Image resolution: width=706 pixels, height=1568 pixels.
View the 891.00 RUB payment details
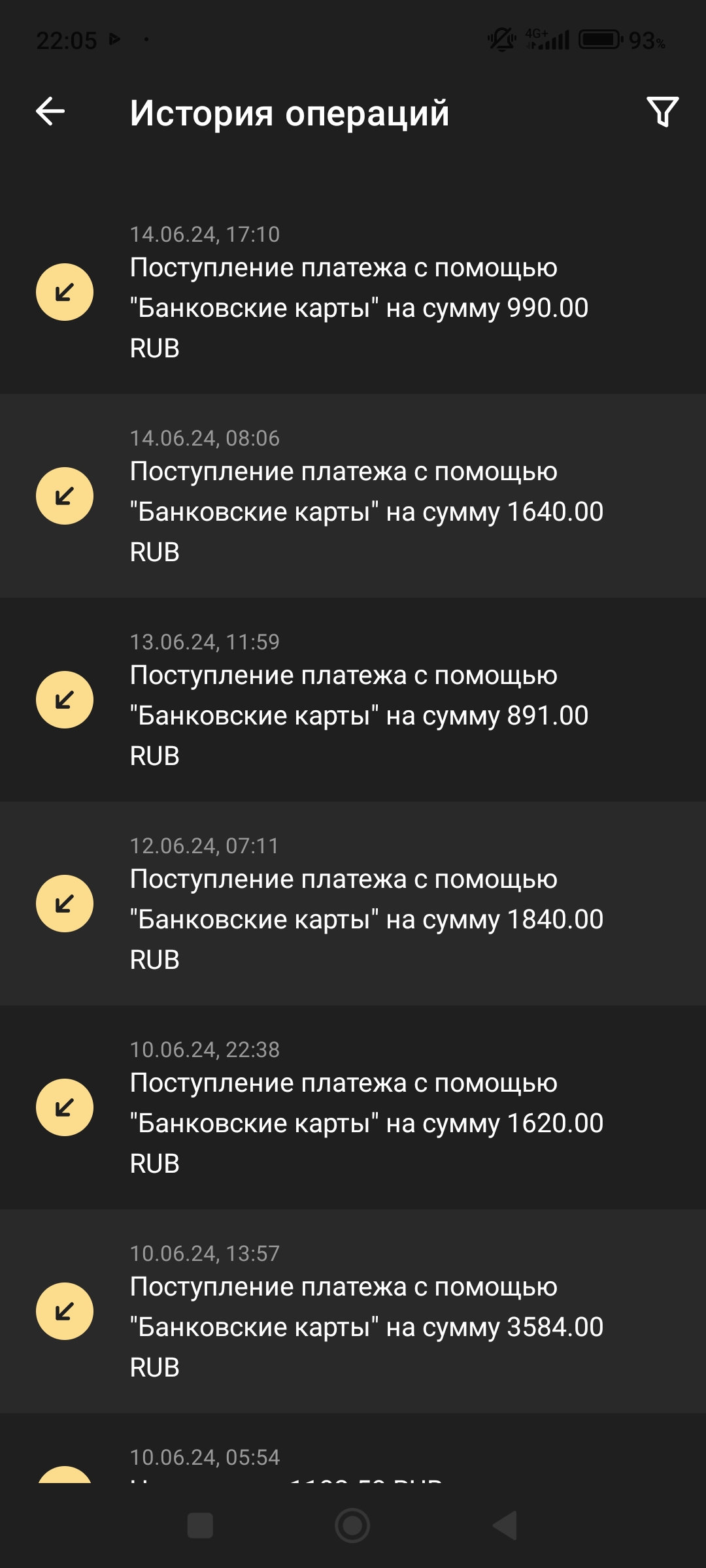click(353, 700)
